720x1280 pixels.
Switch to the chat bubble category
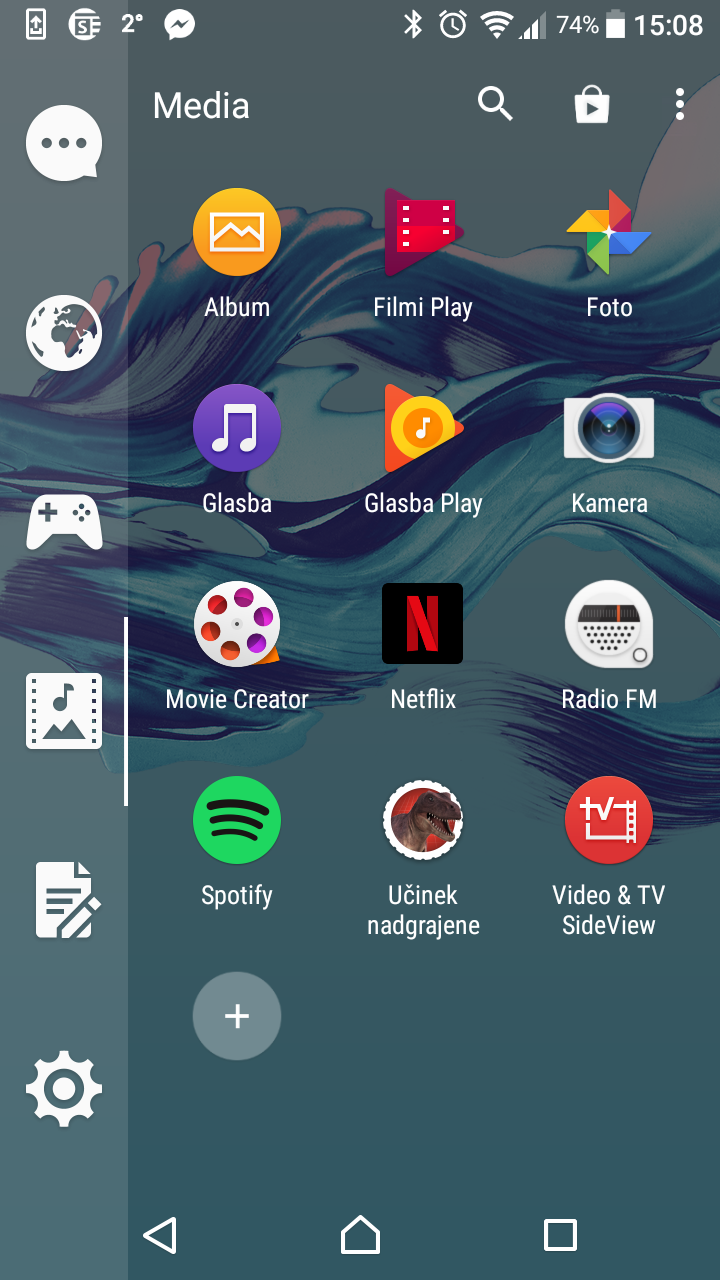point(64,144)
